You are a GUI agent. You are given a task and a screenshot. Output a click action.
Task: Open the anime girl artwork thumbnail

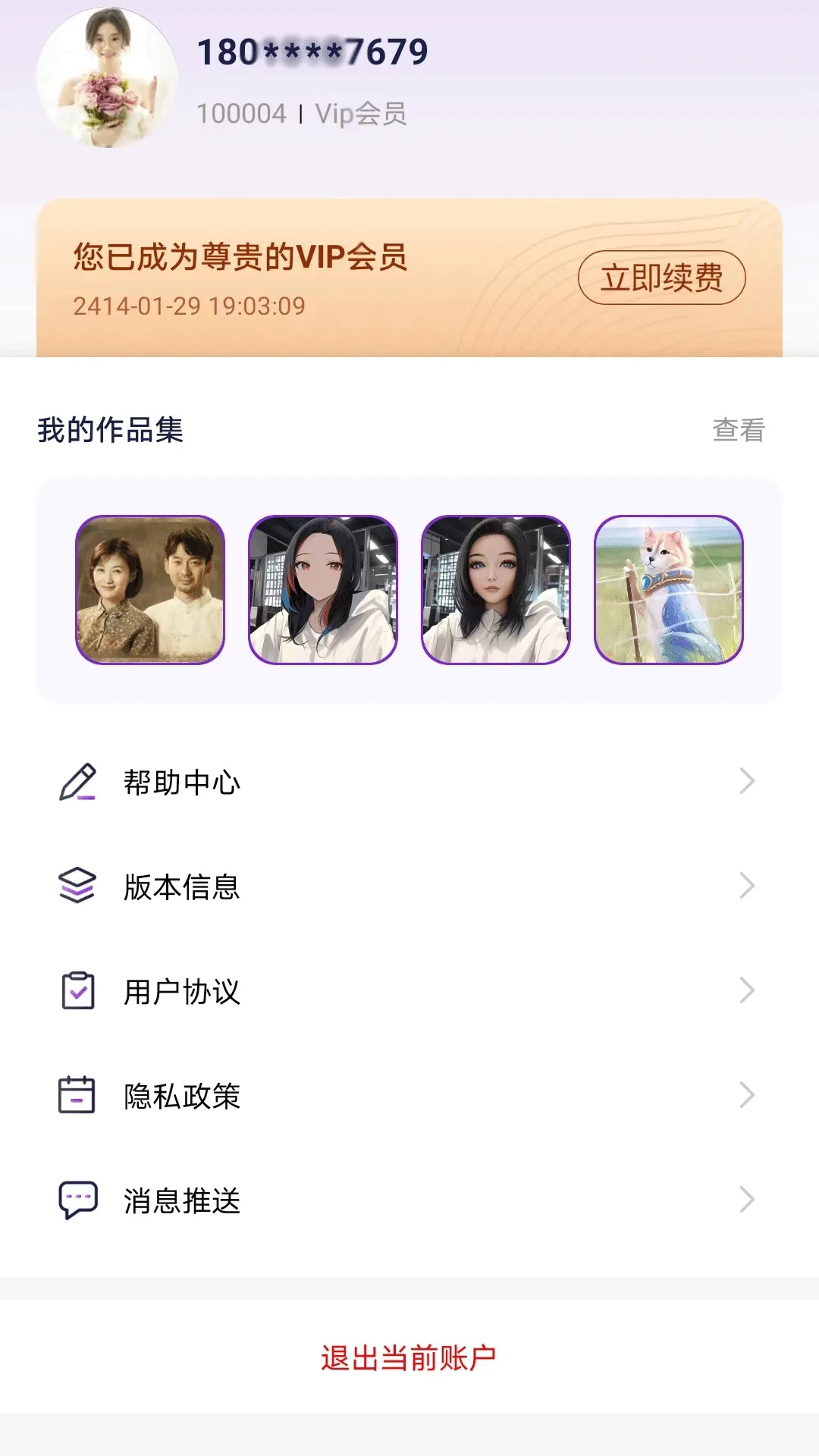[x=322, y=590]
